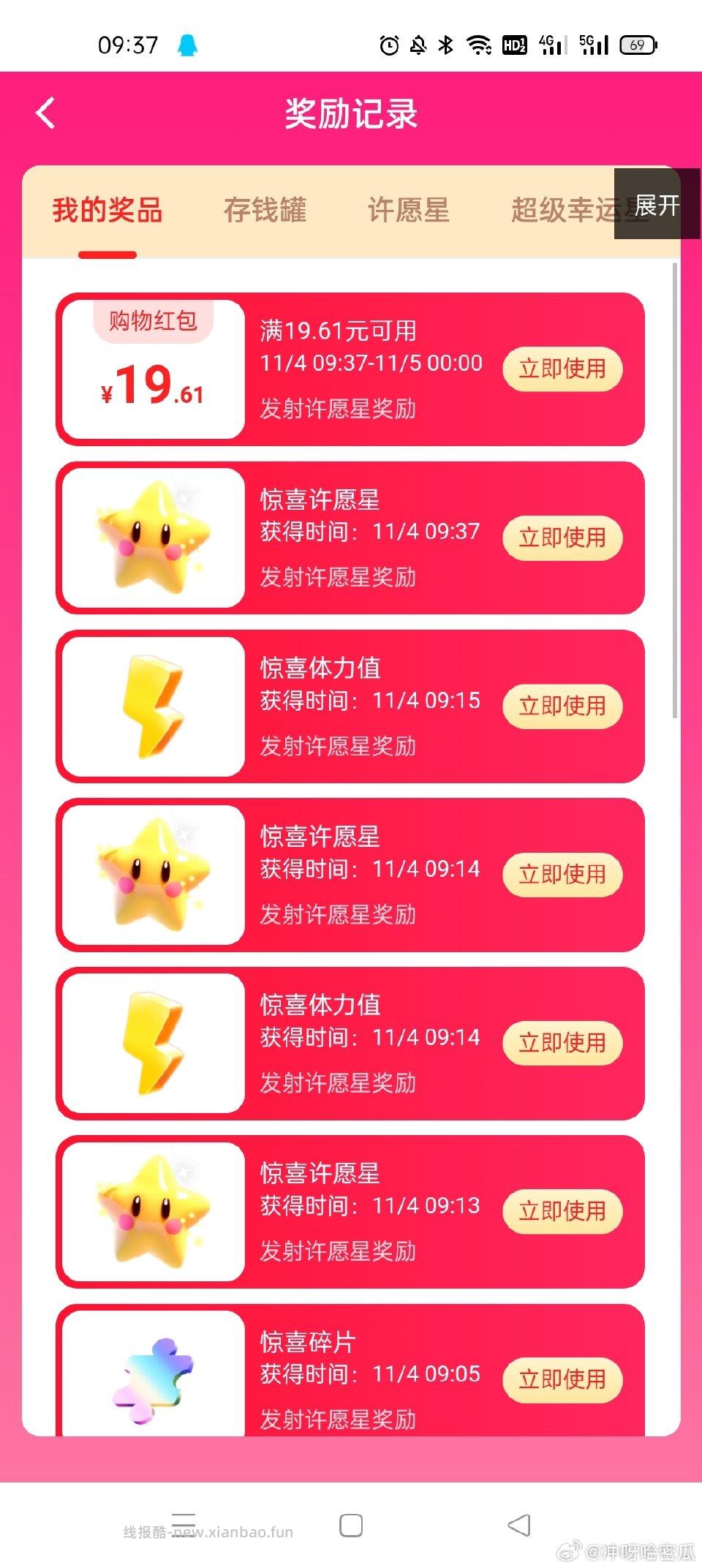
Task: Tap the battery indicator showing 69
Action: coord(637,45)
